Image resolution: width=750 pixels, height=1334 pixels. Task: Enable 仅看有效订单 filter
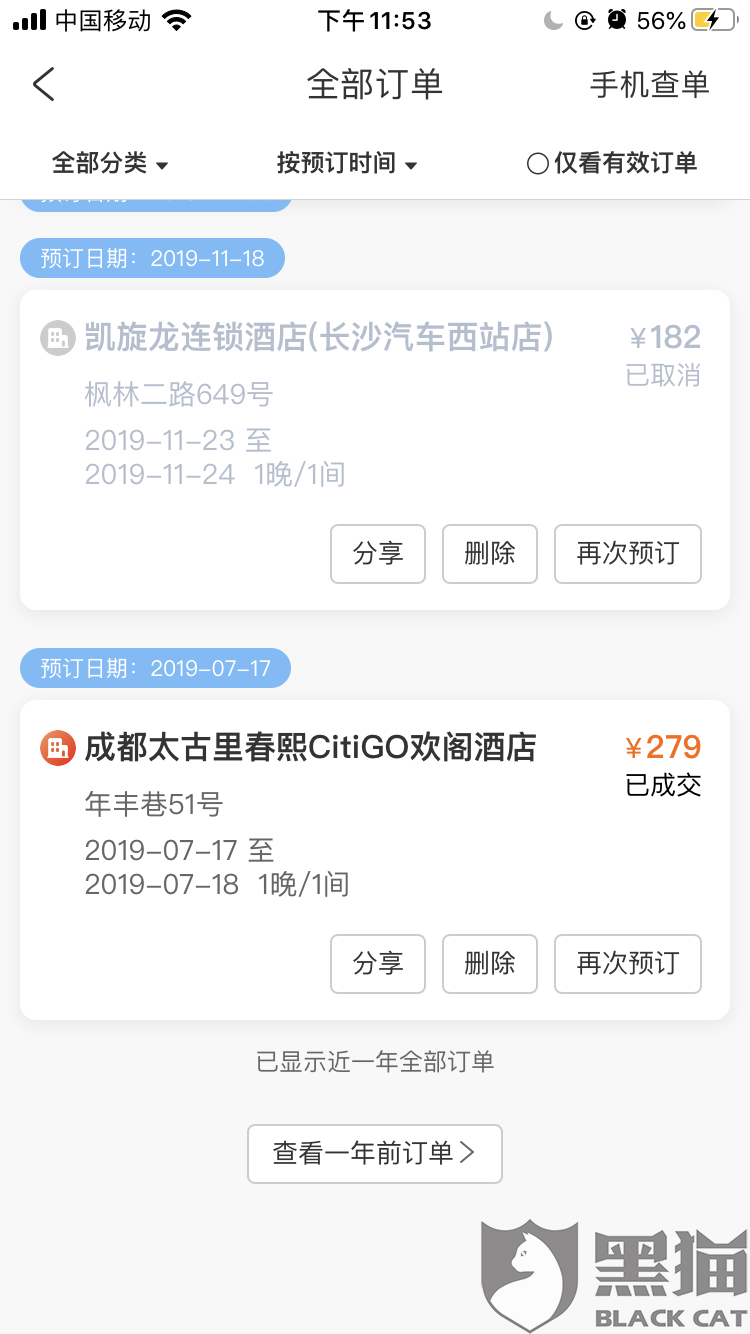(612, 163)
